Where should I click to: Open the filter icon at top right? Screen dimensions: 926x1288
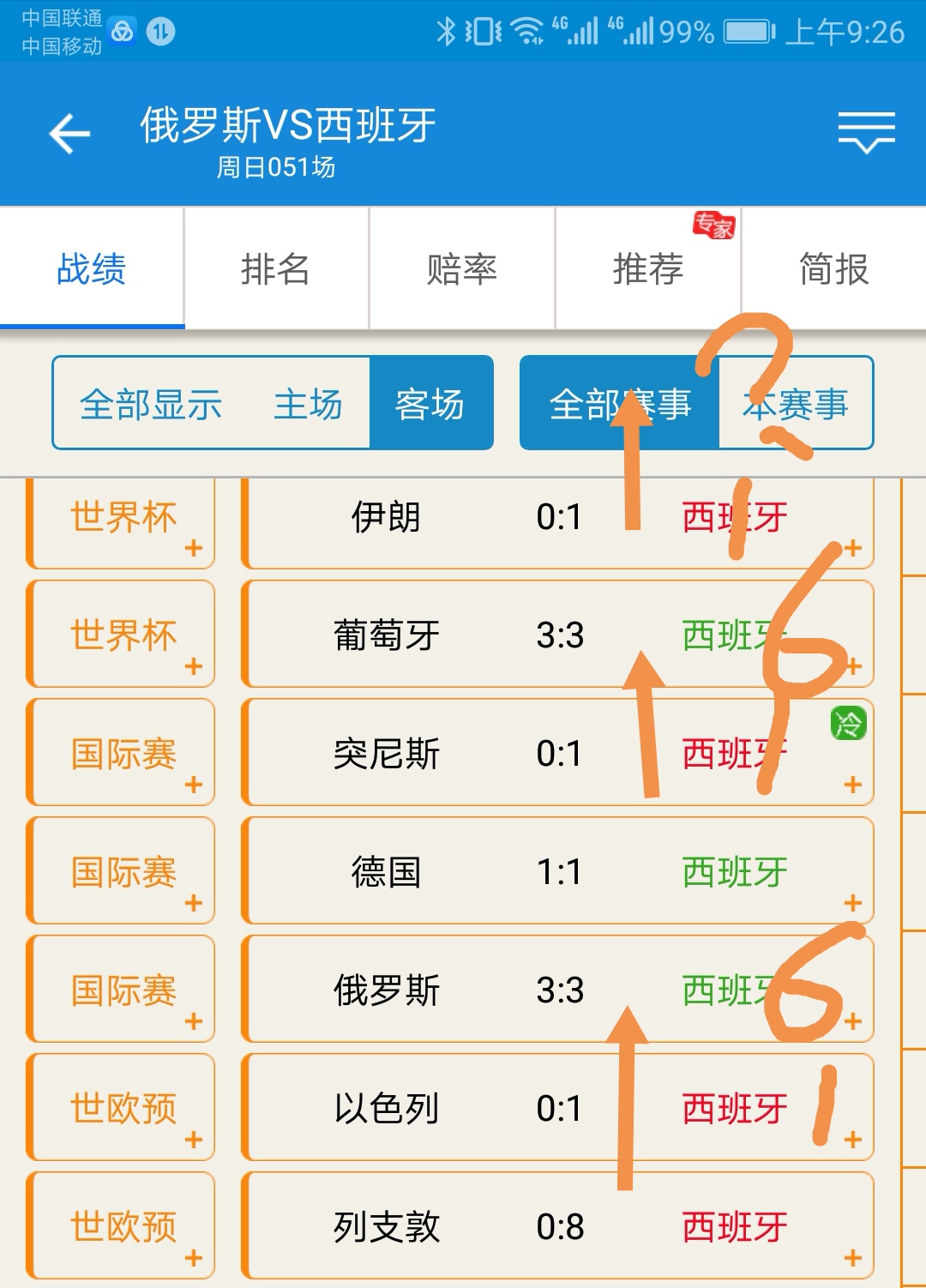(x=865, y=133)
